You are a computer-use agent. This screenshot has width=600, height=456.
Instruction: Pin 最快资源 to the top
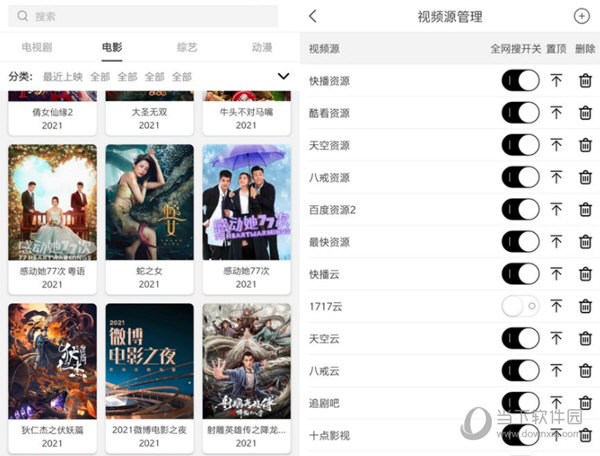556,241
